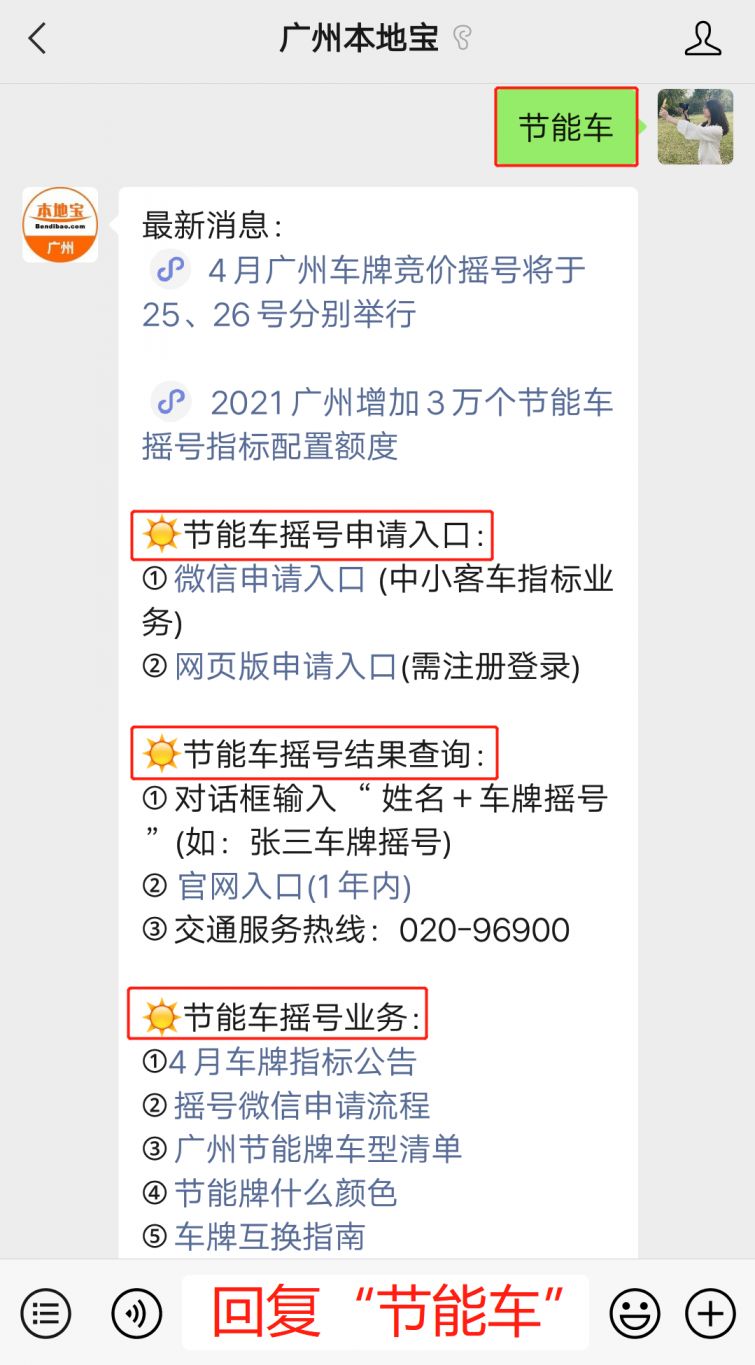Image resolution: width=755 pixels, height=1365 pixels.
Task: Open the 车牌互换指南 link
Action: [x=270, y=1237]
